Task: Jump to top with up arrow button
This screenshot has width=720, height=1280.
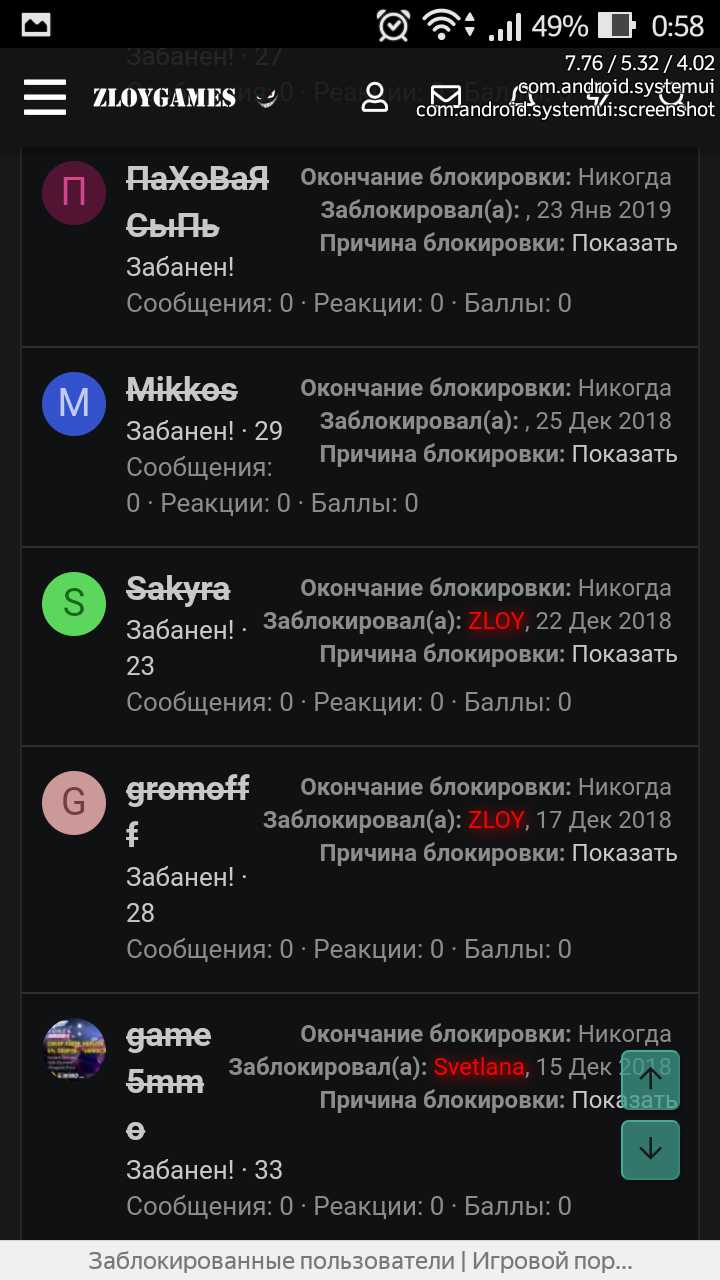Action: pos(650,1080)
